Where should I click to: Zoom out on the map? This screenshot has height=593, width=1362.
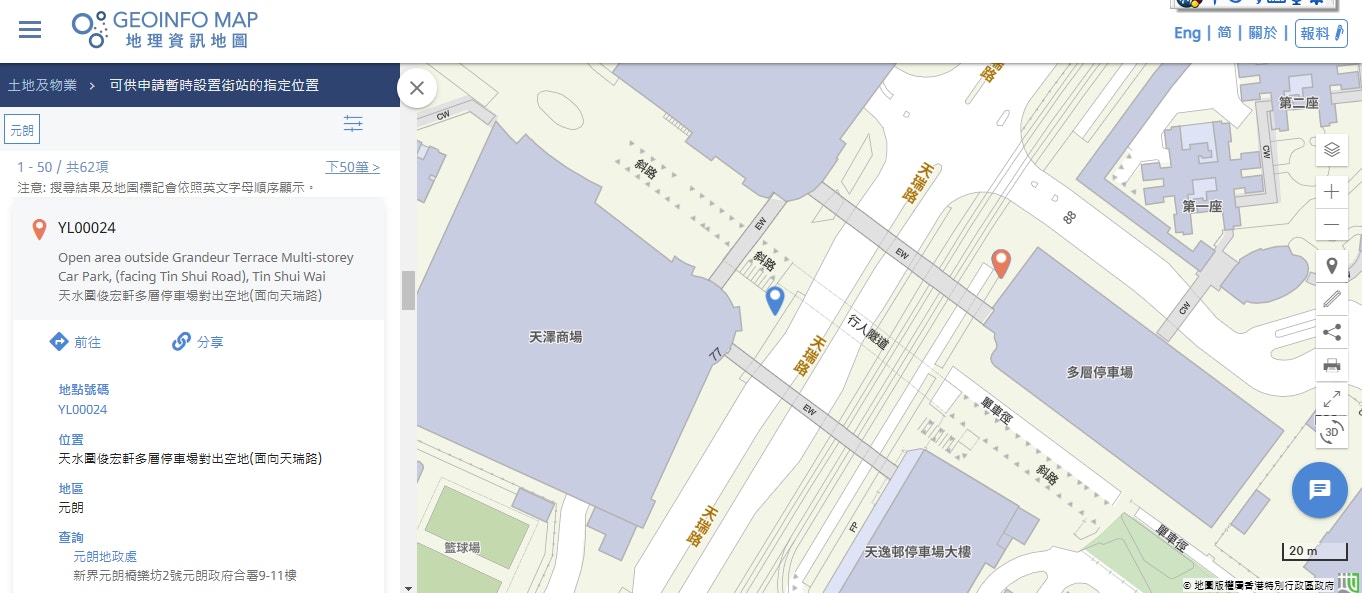tap(1331, 225)
